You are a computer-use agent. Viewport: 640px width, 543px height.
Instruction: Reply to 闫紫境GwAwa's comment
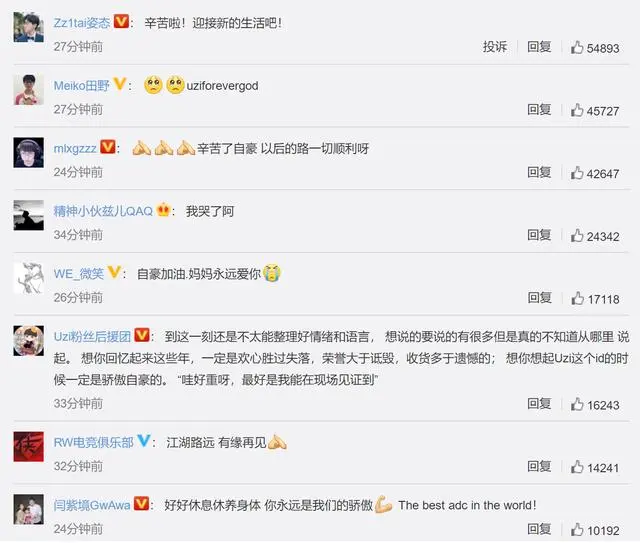point(539,529)
